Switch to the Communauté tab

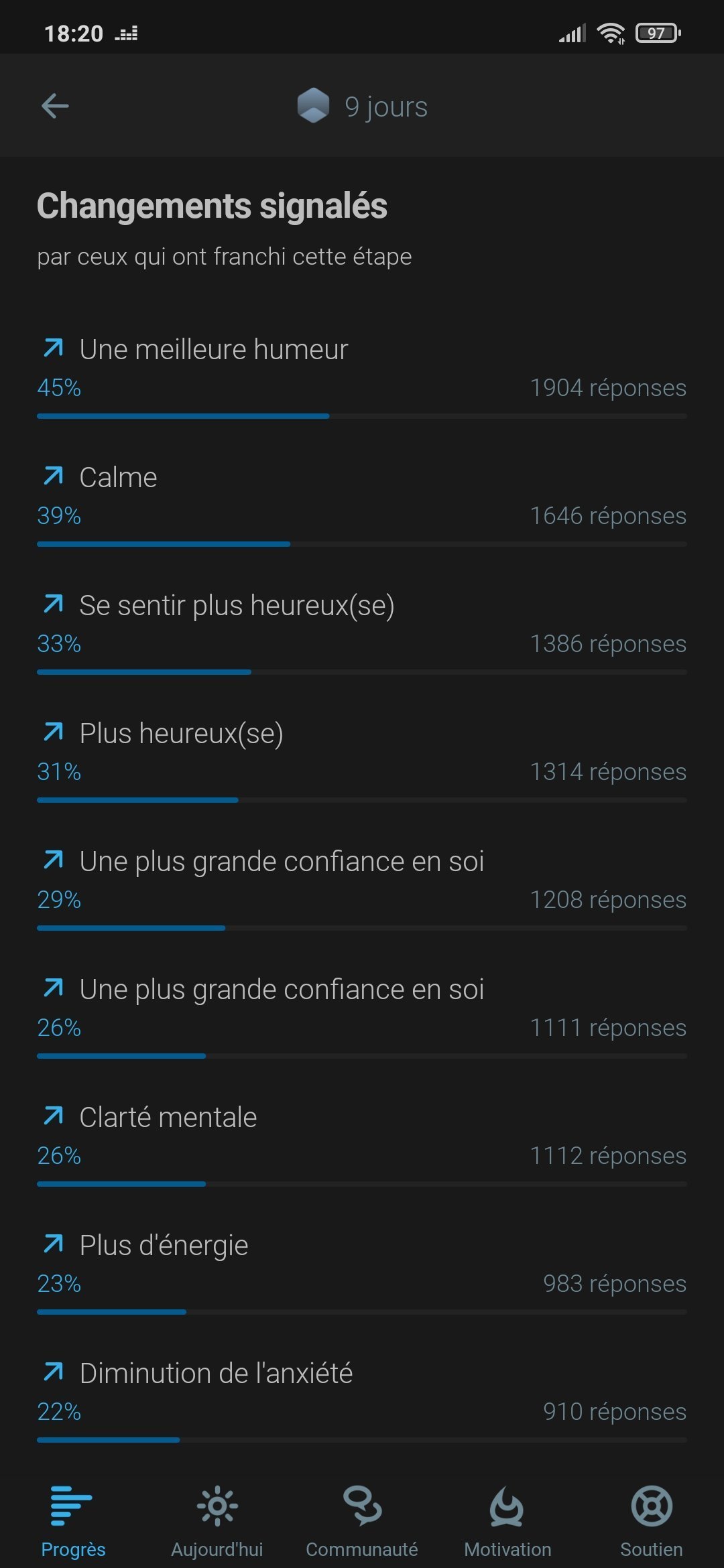tap(362, 1521)
